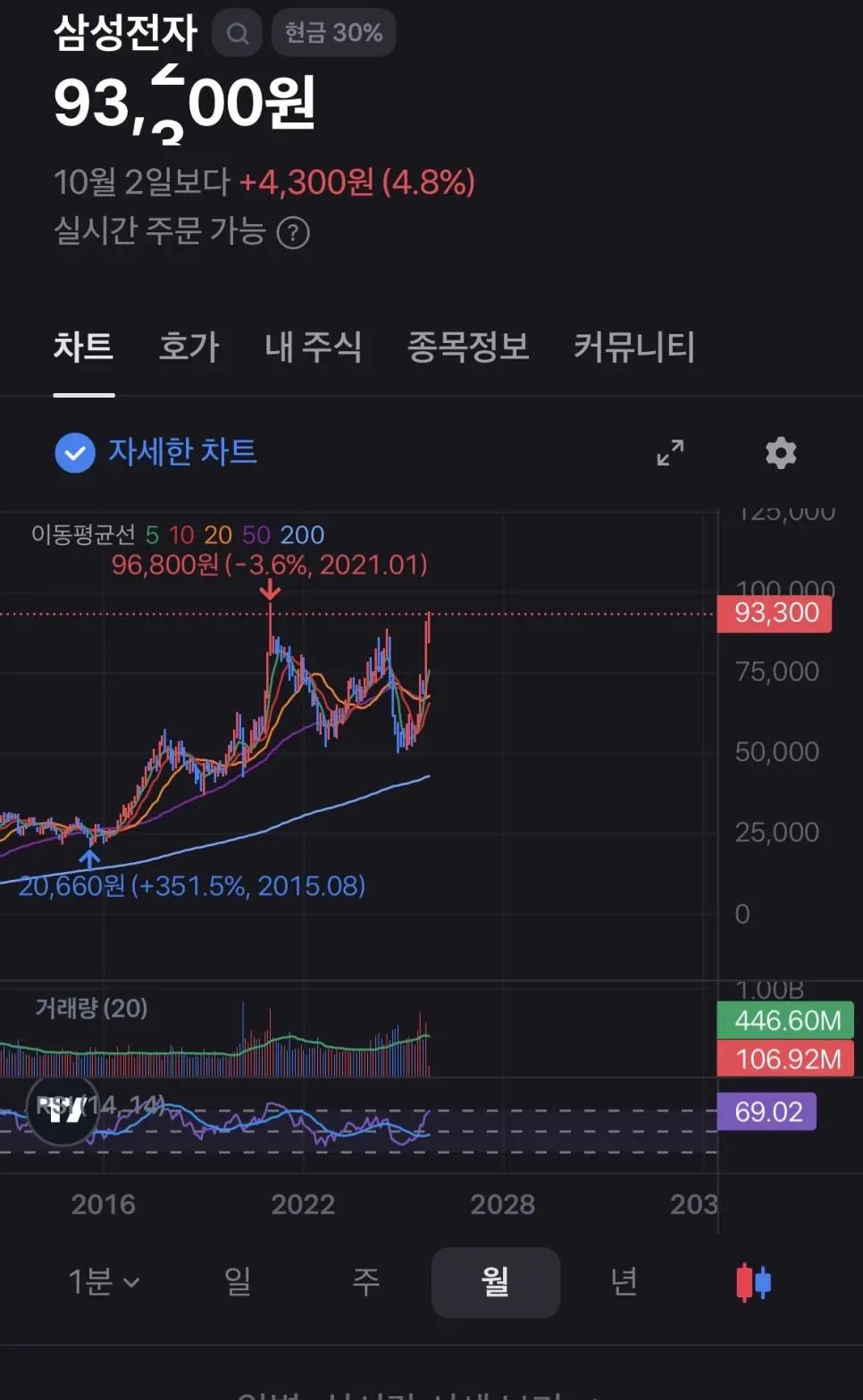Select the 월 monthly interval
The image size is (863, 1400).
[x=495, y=1282]
